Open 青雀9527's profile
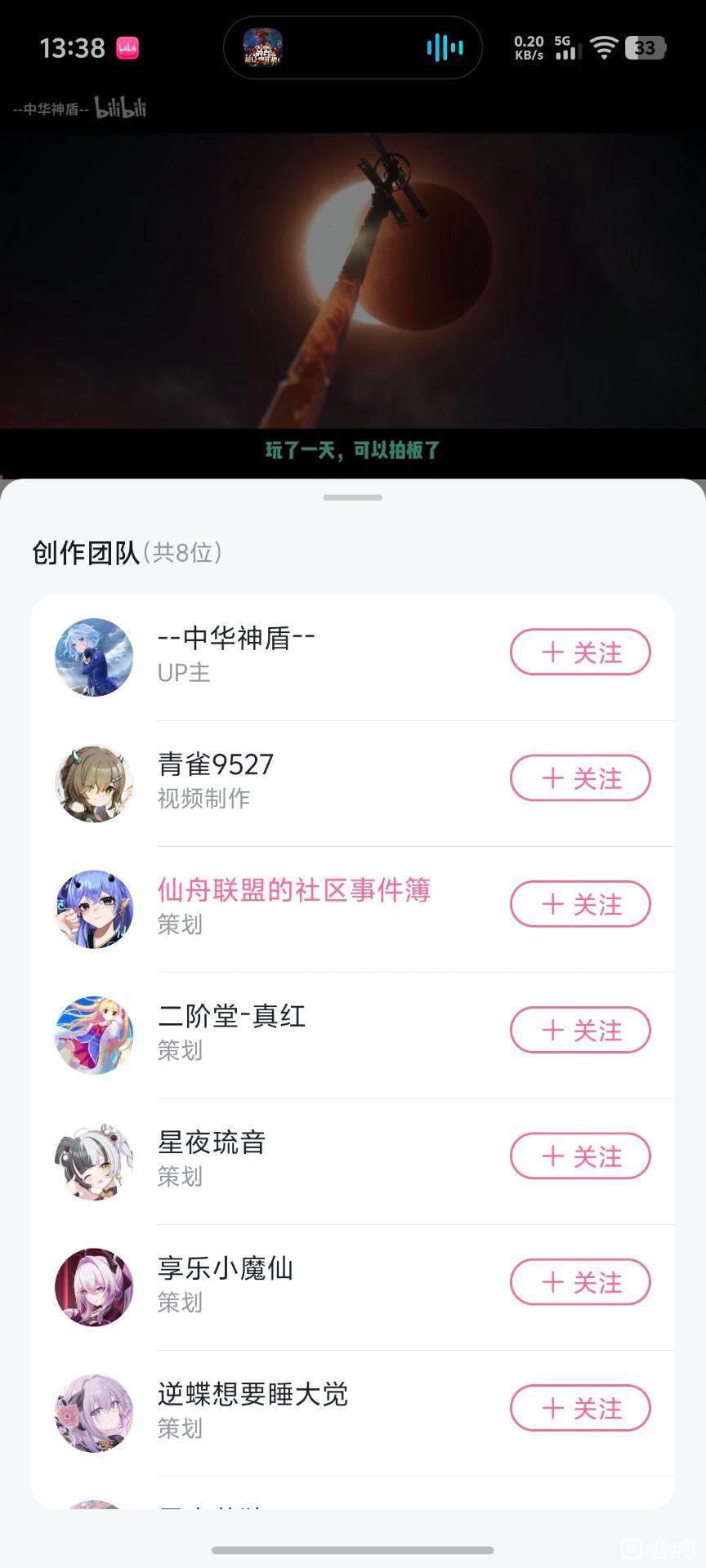 [x=94, y=783]
